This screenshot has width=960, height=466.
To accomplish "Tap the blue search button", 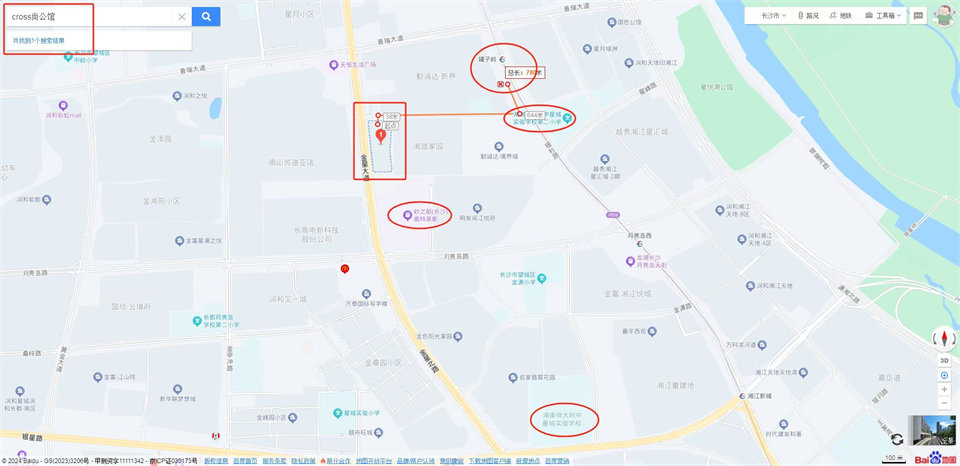I will click(206, 16).
